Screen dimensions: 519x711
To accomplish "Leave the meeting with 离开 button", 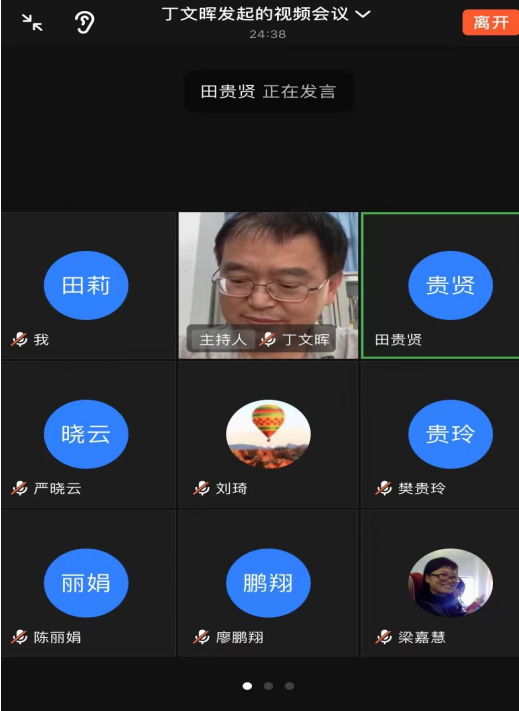I will (x=490, y=22).
